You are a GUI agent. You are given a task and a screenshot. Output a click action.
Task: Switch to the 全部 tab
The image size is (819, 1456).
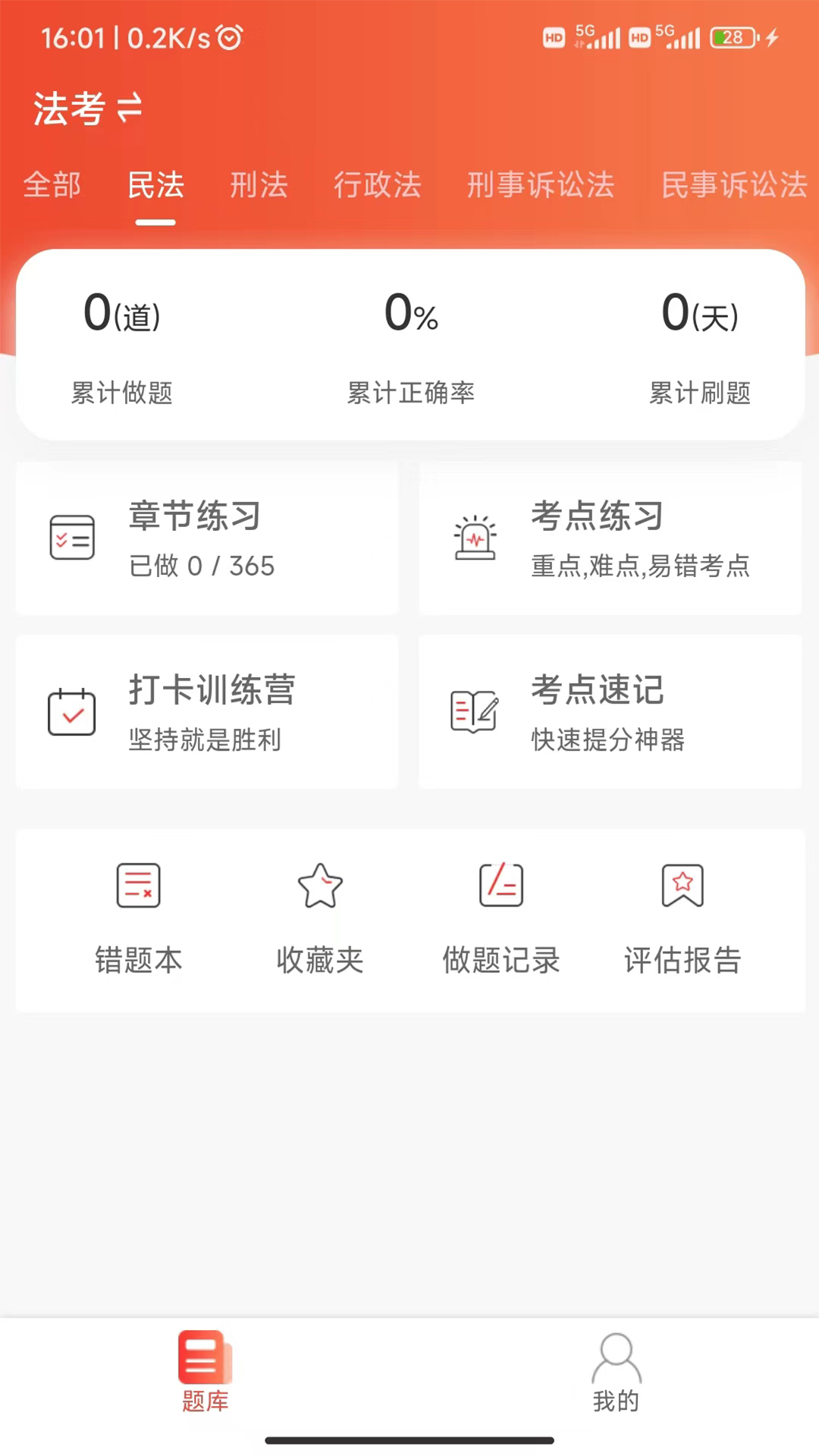pyautogui.click(x=52, y=185)
